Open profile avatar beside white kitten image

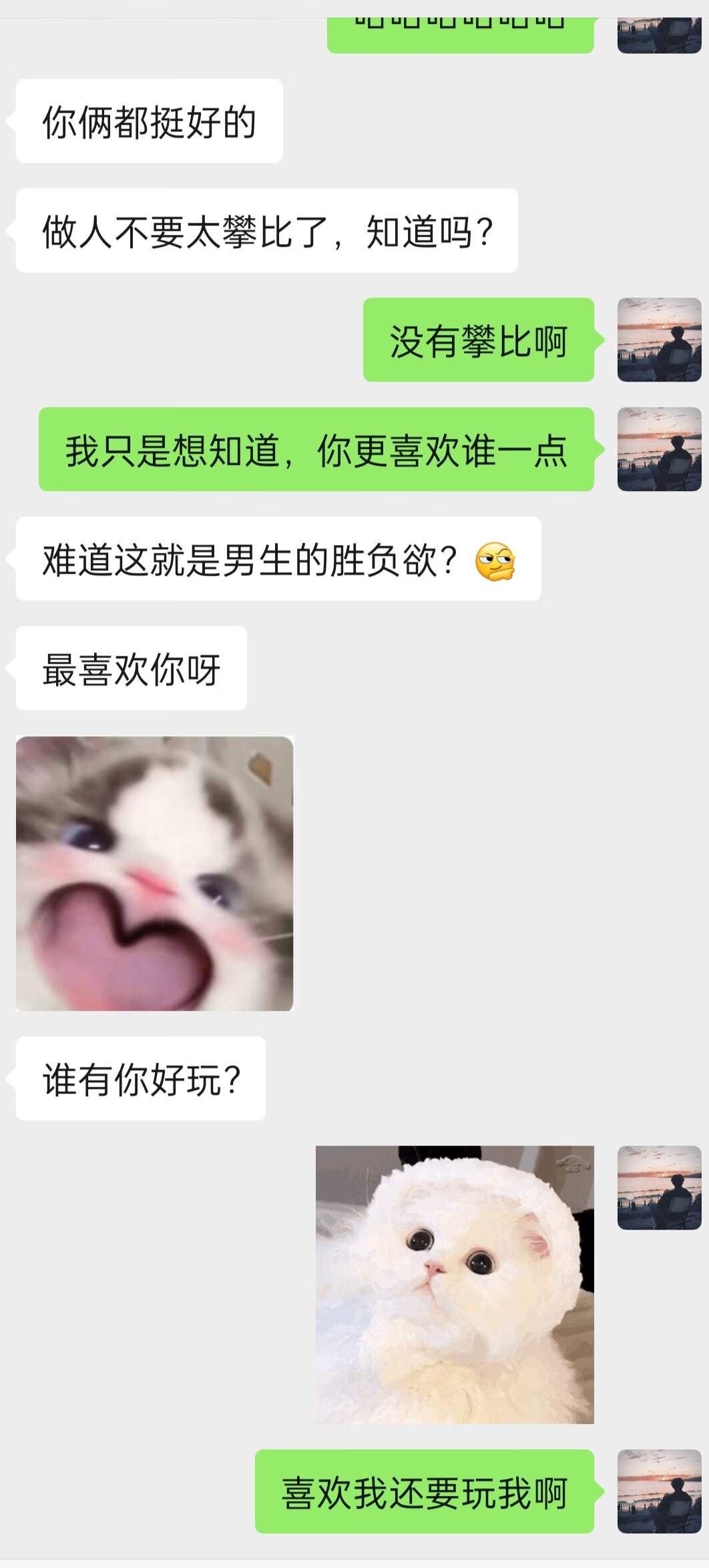(x=659, y=1188)
